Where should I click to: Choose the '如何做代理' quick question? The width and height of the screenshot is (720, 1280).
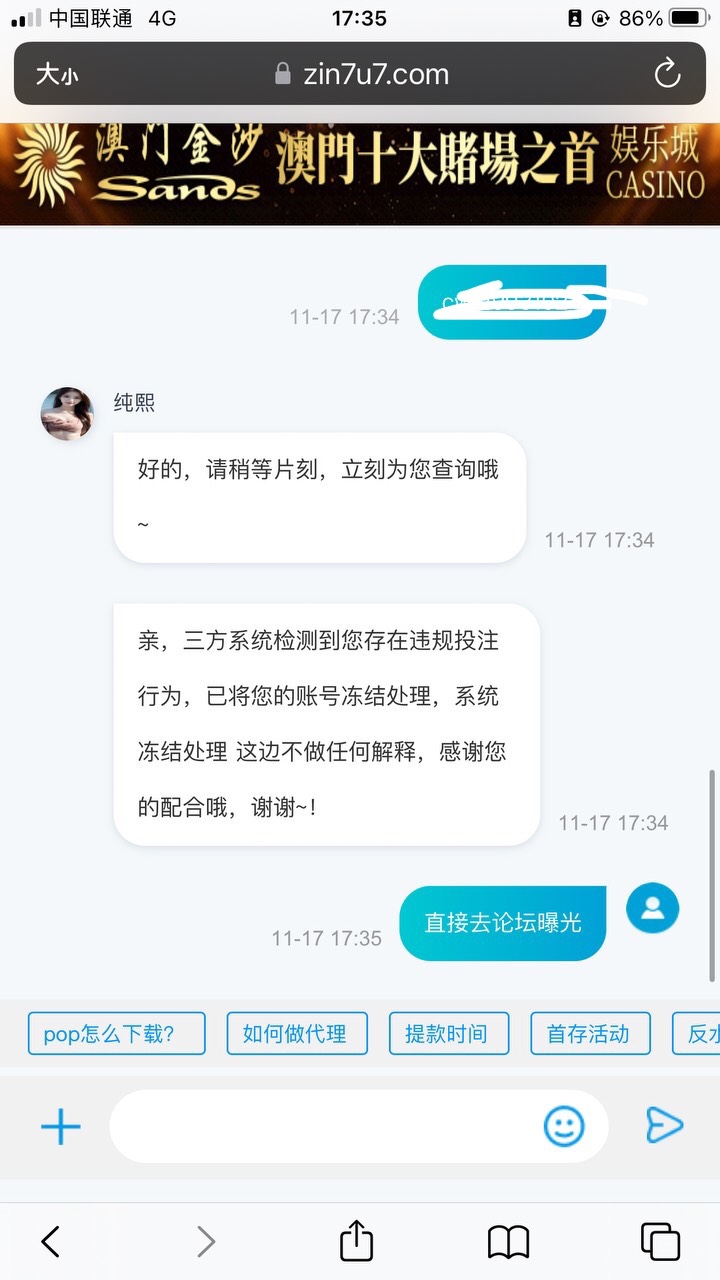click(297, 1034)
